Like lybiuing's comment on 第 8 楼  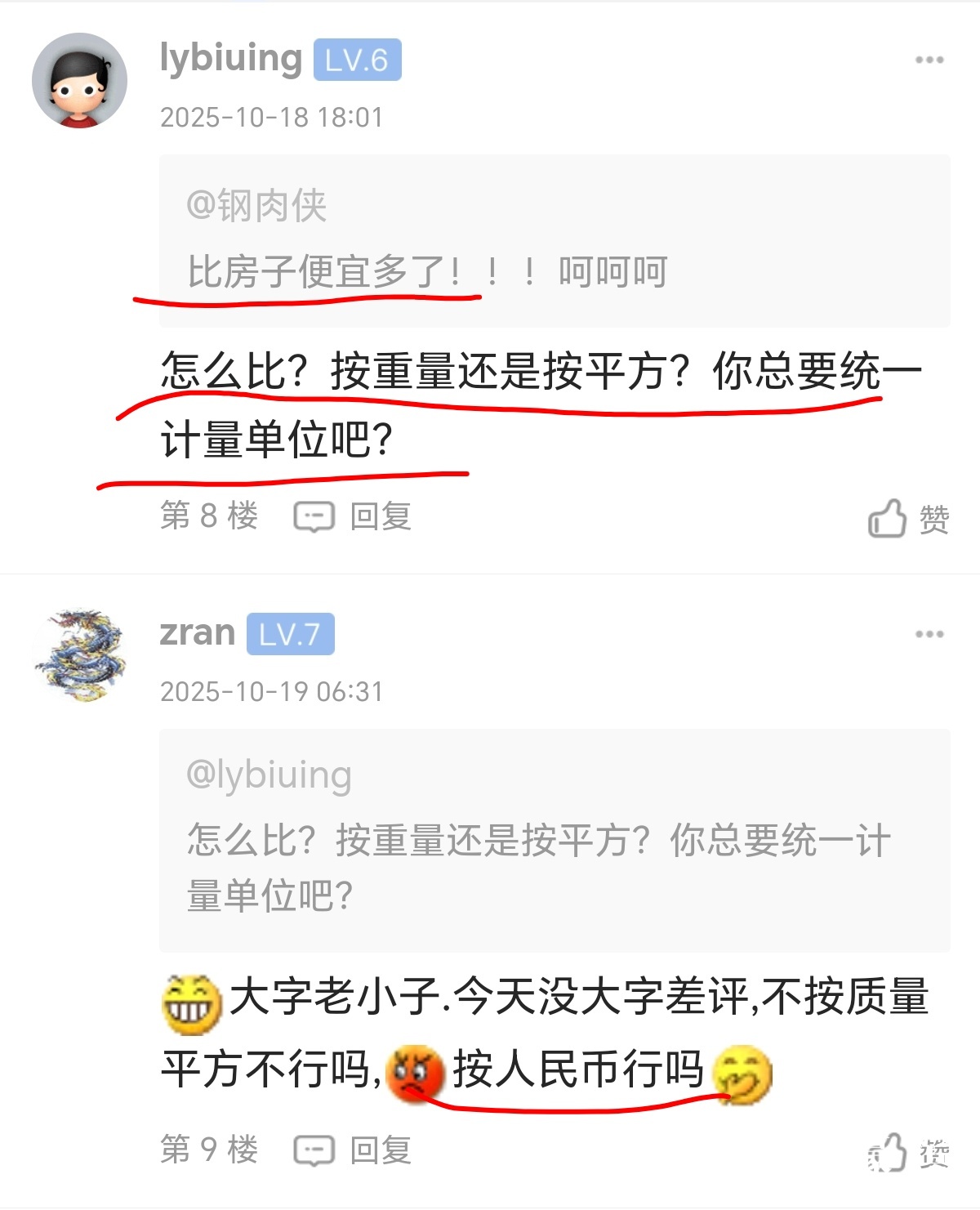[907, 519]
